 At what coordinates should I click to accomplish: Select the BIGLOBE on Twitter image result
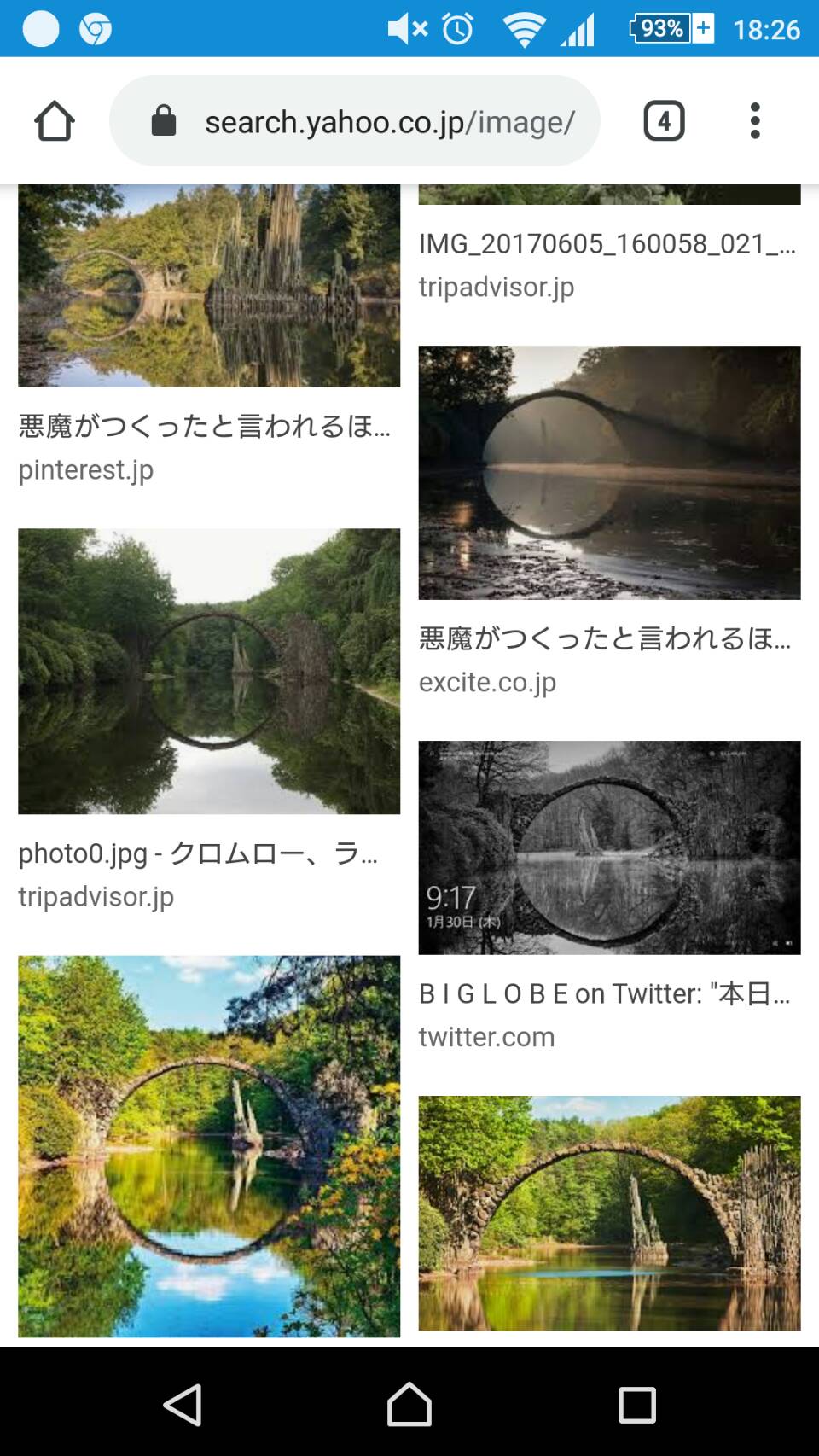click(609, 847)
